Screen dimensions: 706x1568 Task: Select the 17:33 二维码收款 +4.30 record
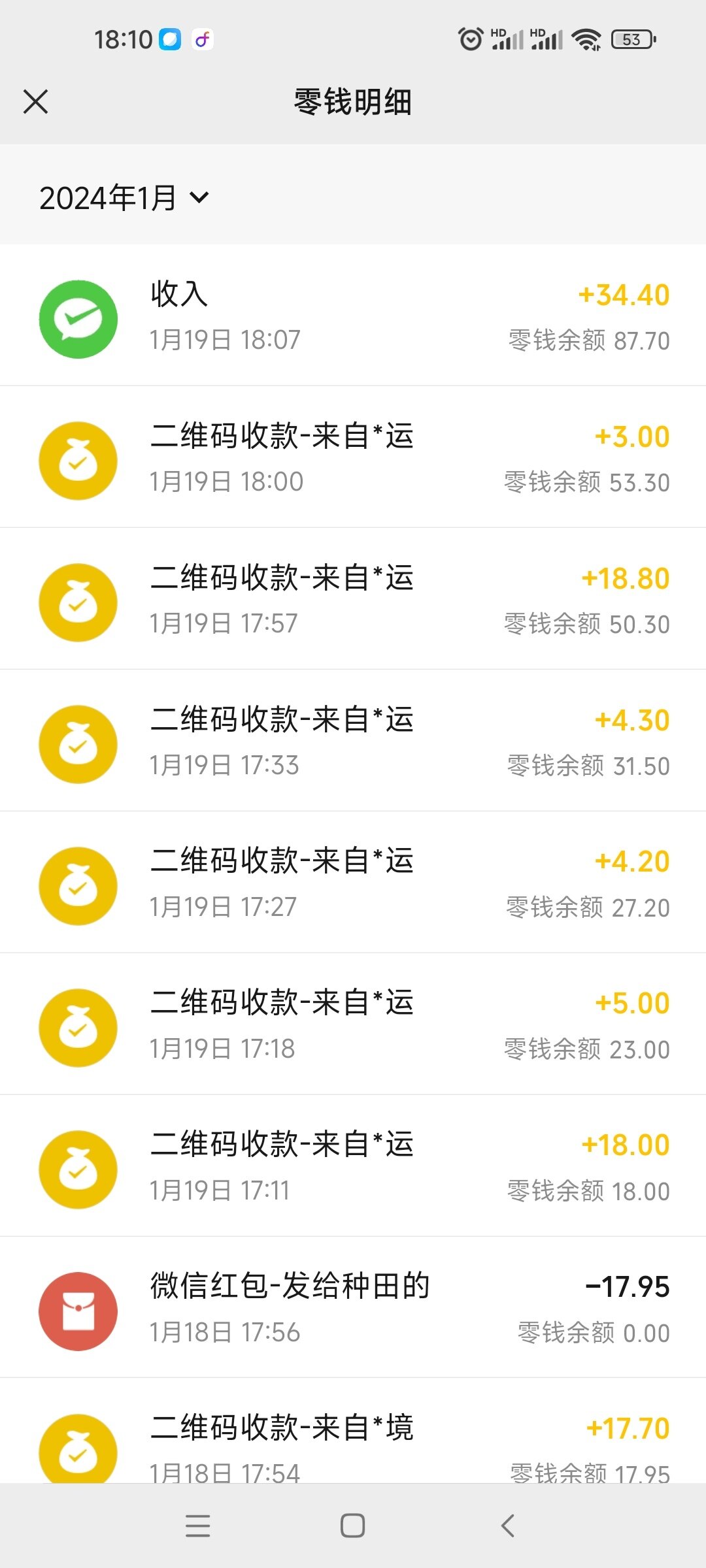(353, 742)
